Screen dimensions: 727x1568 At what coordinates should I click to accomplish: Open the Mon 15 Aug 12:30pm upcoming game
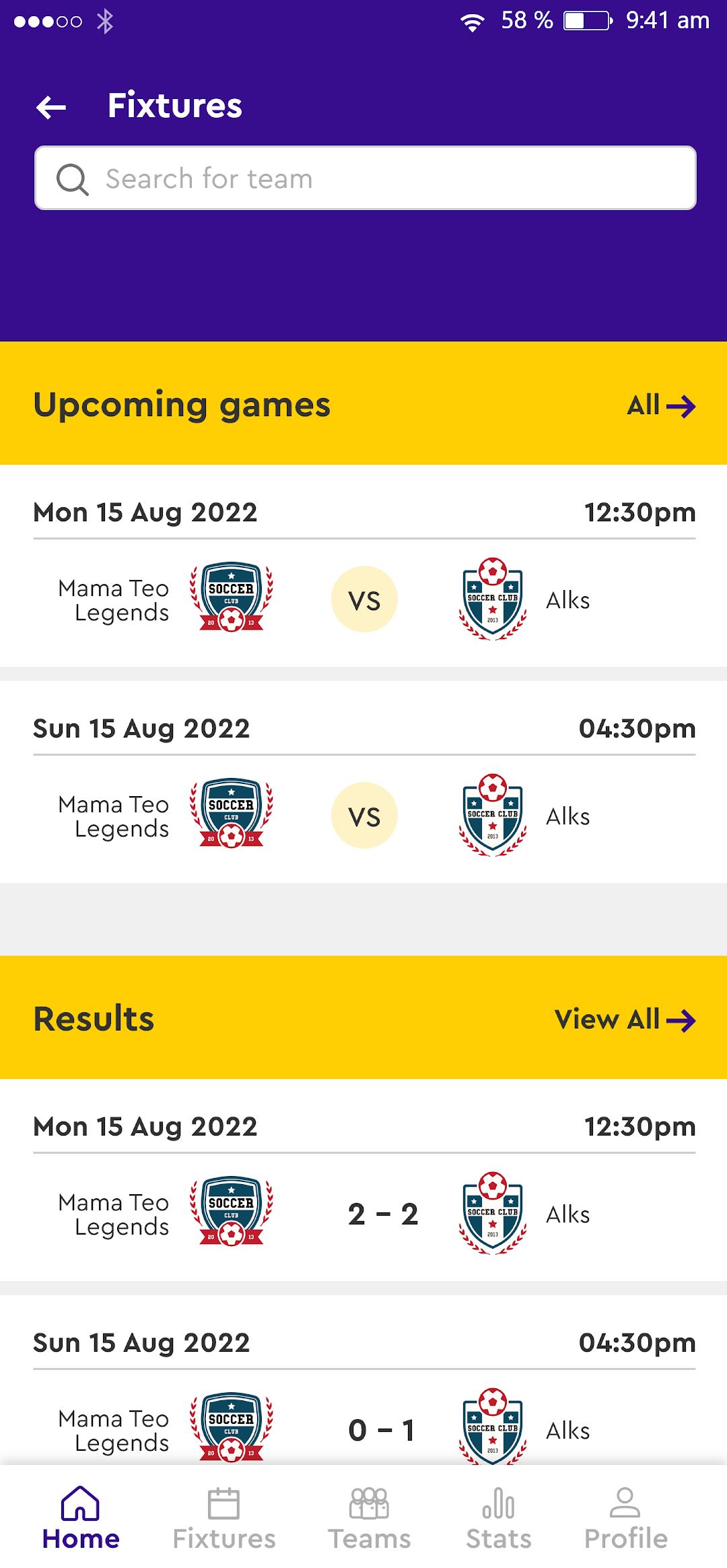pos(363,566)
